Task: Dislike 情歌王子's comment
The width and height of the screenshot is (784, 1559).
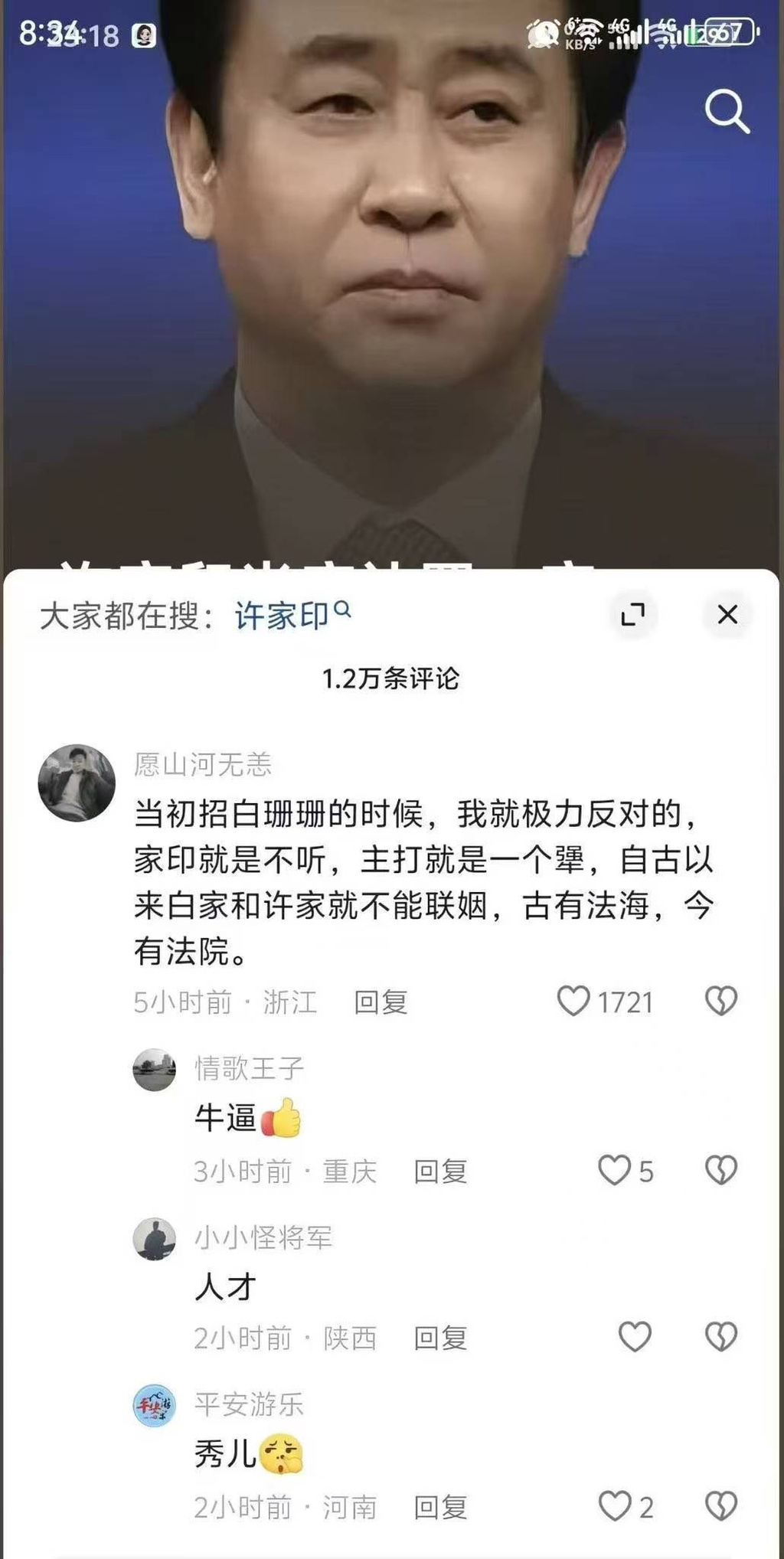Action: point(720,1170)
